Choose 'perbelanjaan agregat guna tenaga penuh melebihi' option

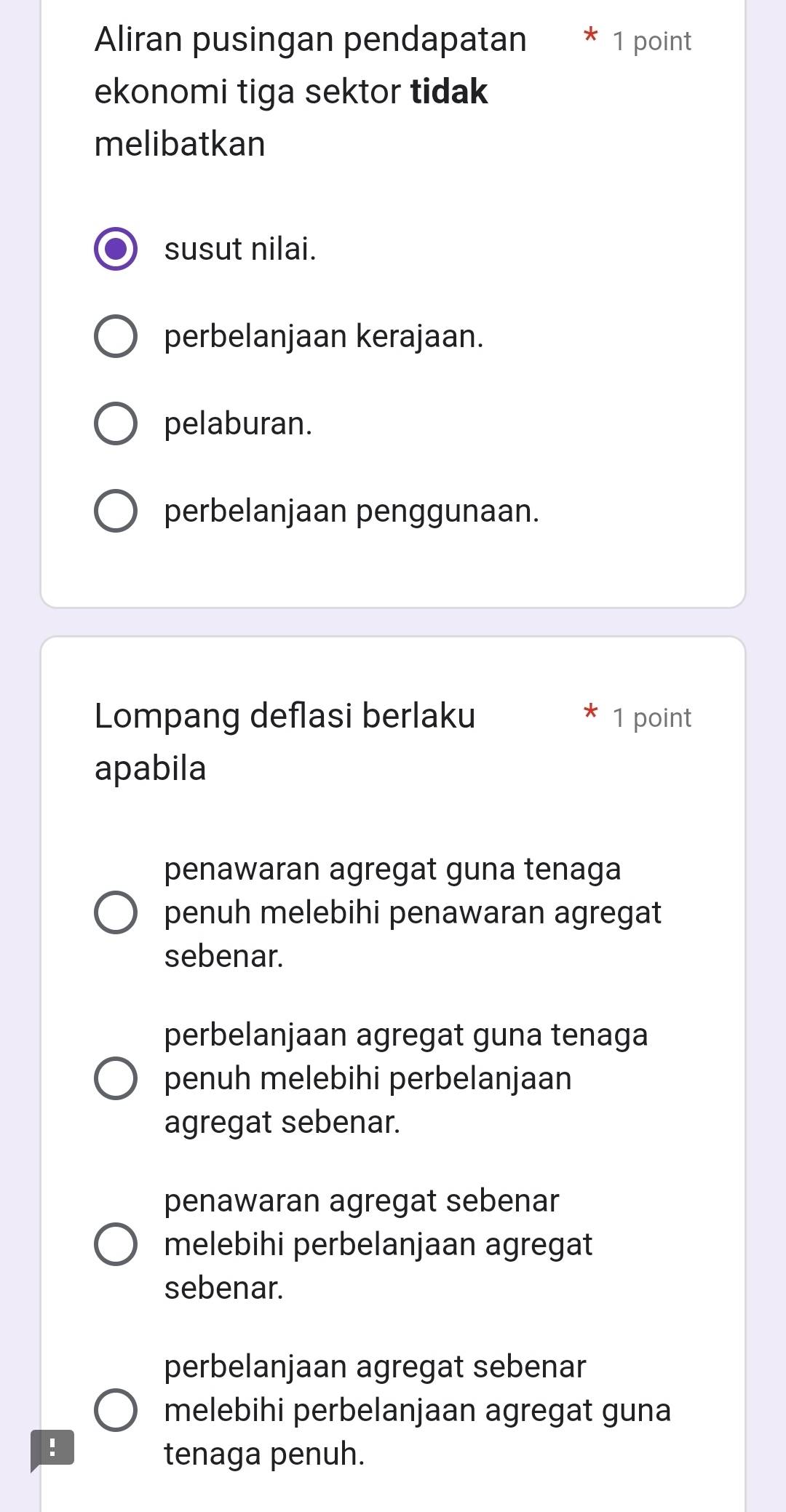(x=116, y=1078)
